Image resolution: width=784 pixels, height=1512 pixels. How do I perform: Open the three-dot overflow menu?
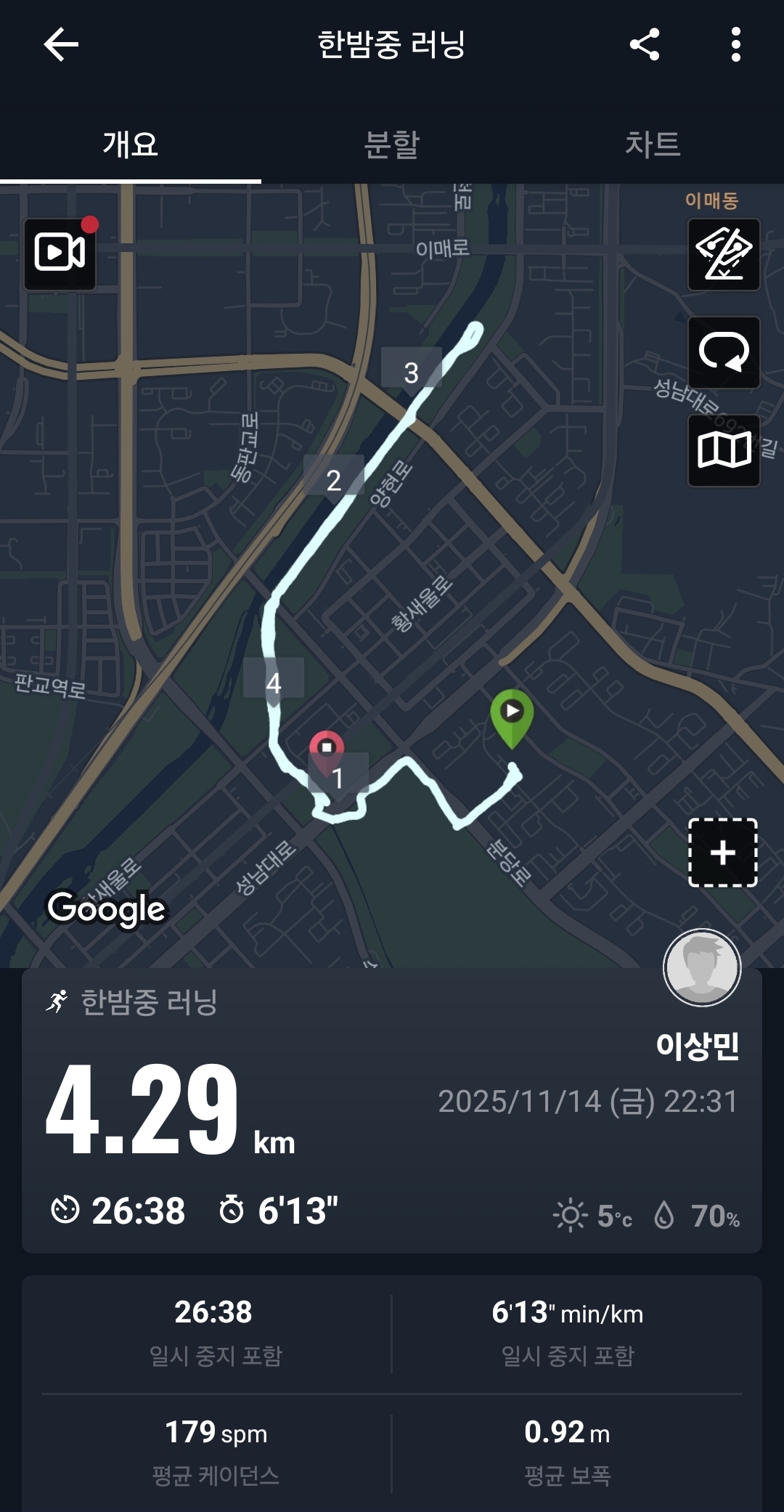[x=735, y=45]
